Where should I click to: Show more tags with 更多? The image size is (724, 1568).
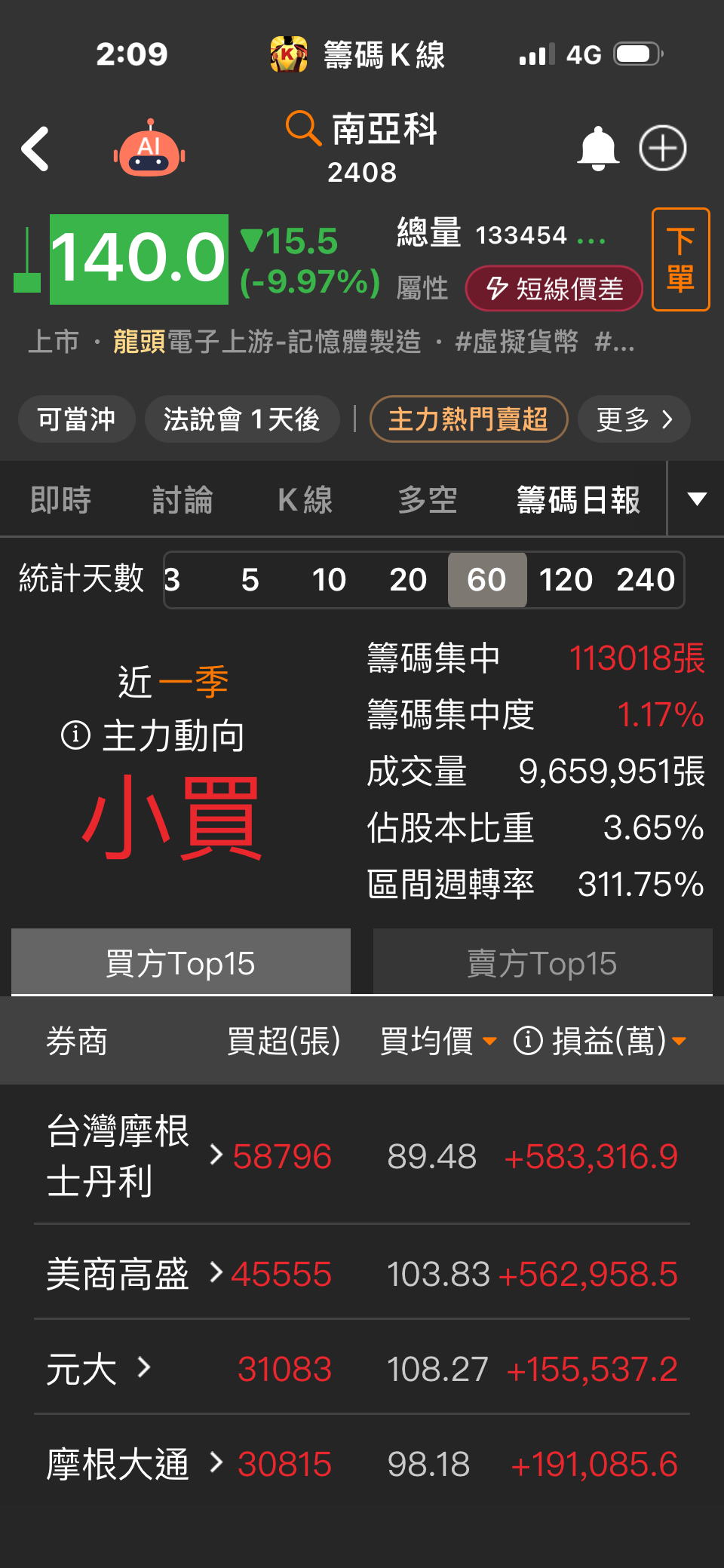(634, 419)
